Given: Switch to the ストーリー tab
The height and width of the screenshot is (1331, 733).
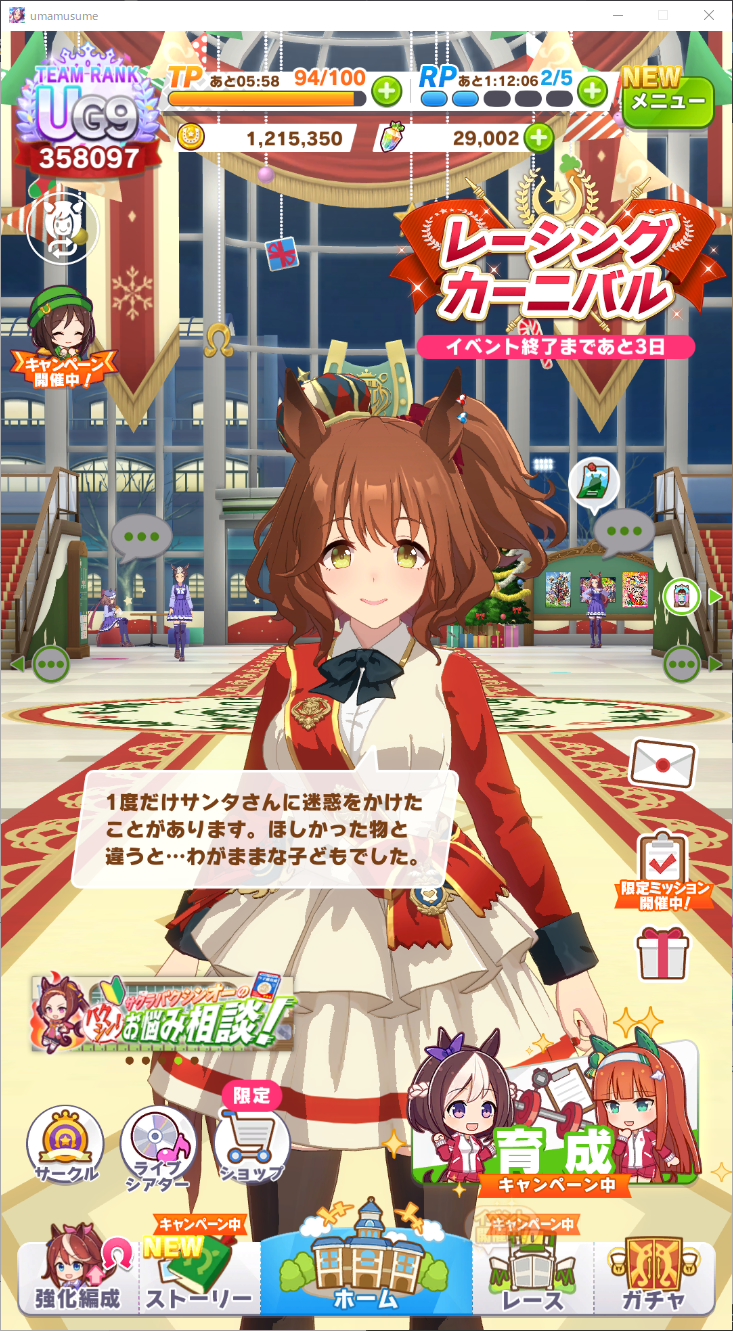Looking at the screenshot, I should [199, 1279].
